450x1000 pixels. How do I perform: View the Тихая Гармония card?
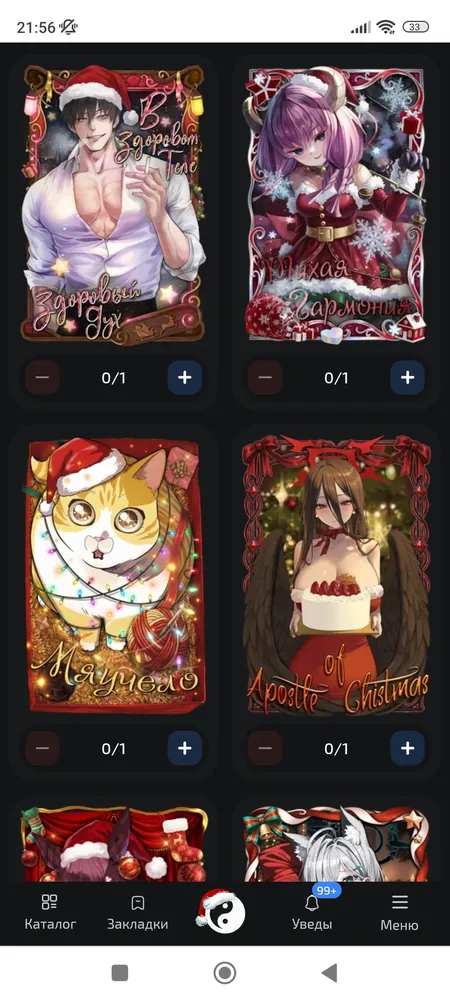(x=337, y=204)
